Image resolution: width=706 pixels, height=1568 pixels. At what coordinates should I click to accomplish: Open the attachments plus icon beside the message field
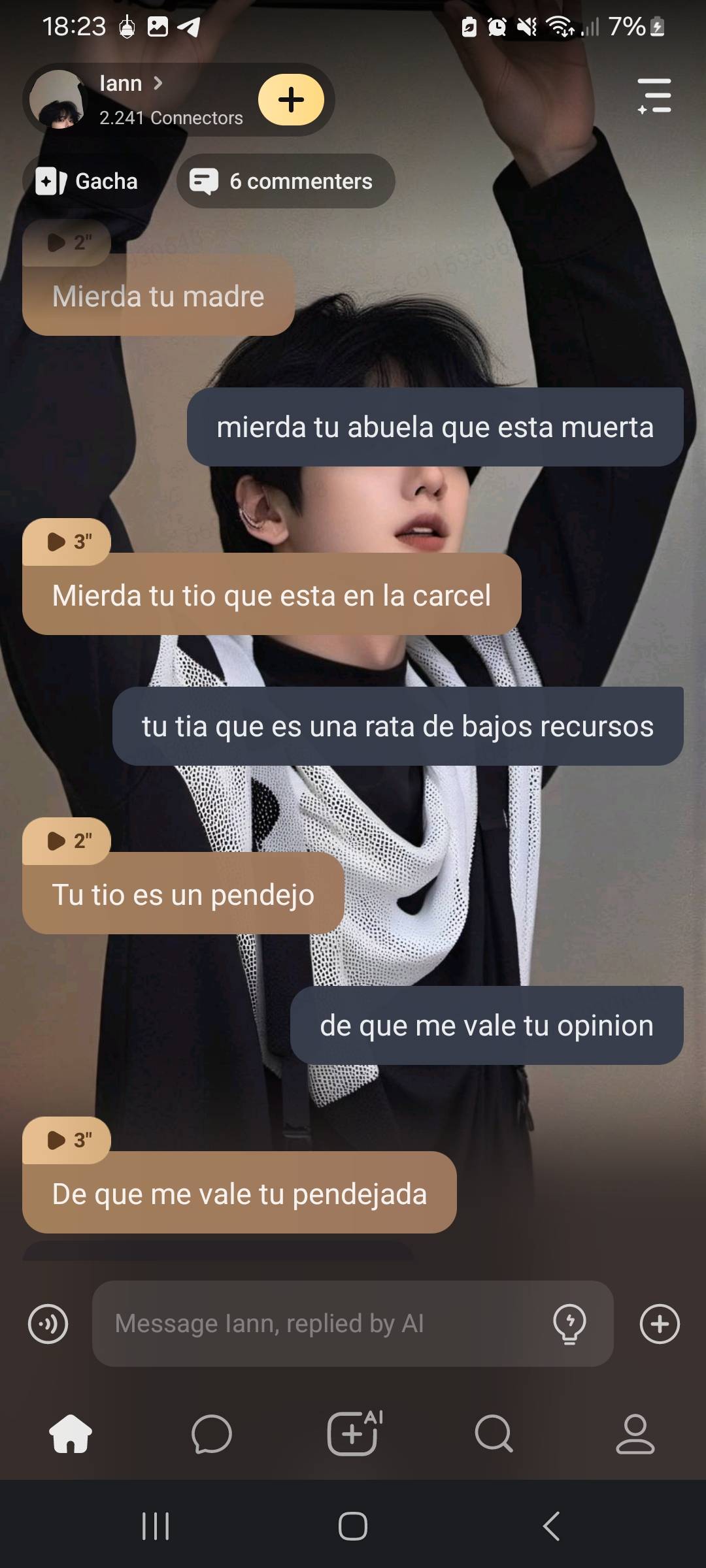point(660,1324)
